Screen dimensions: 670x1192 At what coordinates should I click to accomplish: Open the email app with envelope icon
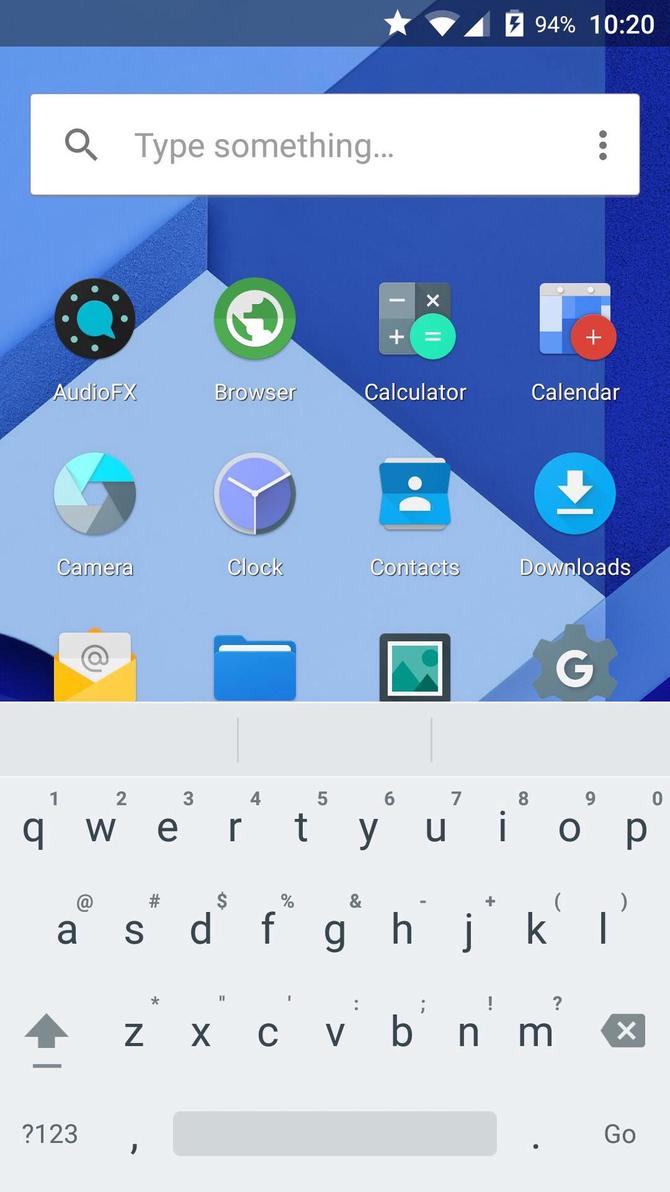click(95, 667)
